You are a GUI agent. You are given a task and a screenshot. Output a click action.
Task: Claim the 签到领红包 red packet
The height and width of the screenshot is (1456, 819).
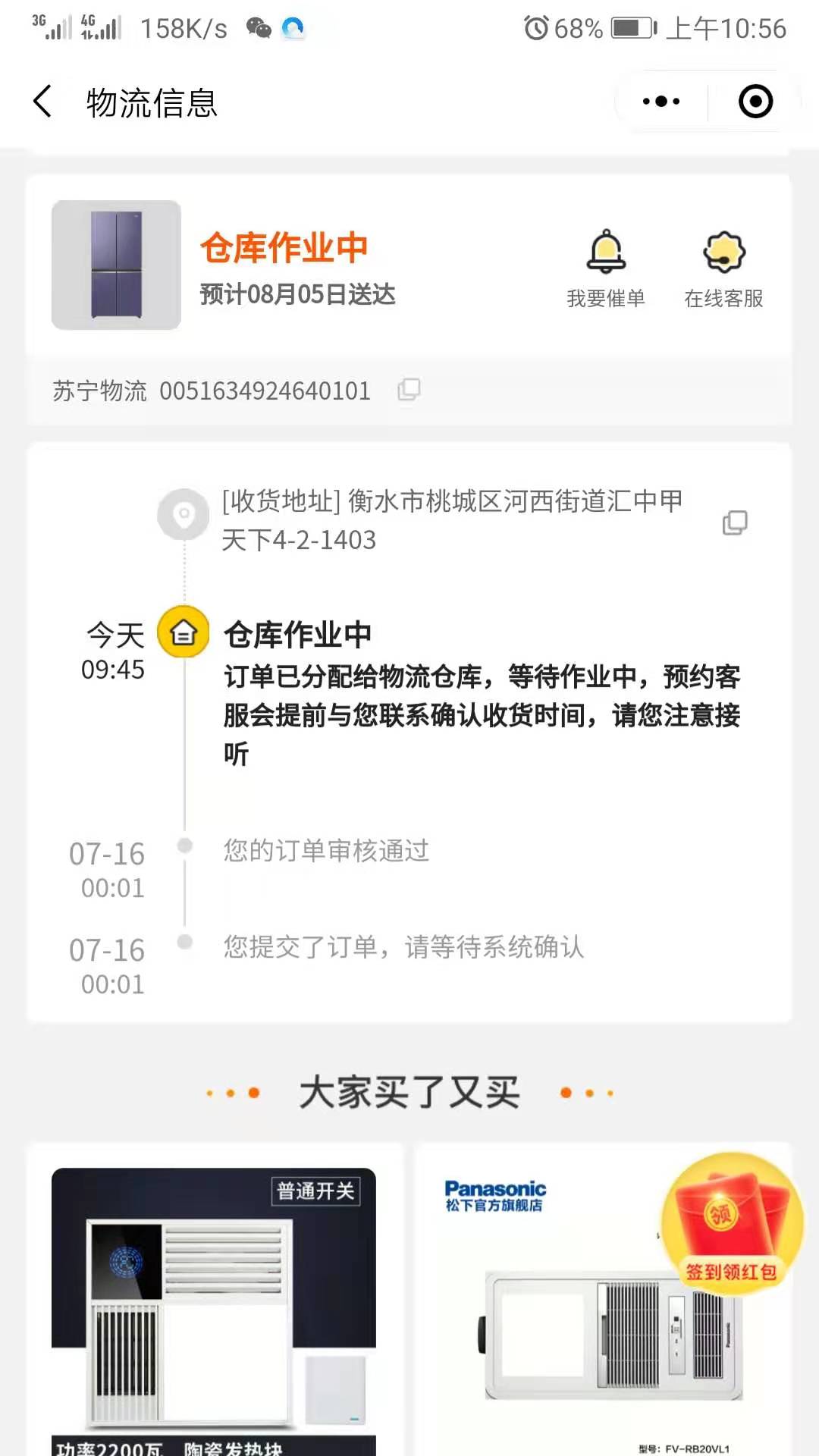tap(730, 1222)
